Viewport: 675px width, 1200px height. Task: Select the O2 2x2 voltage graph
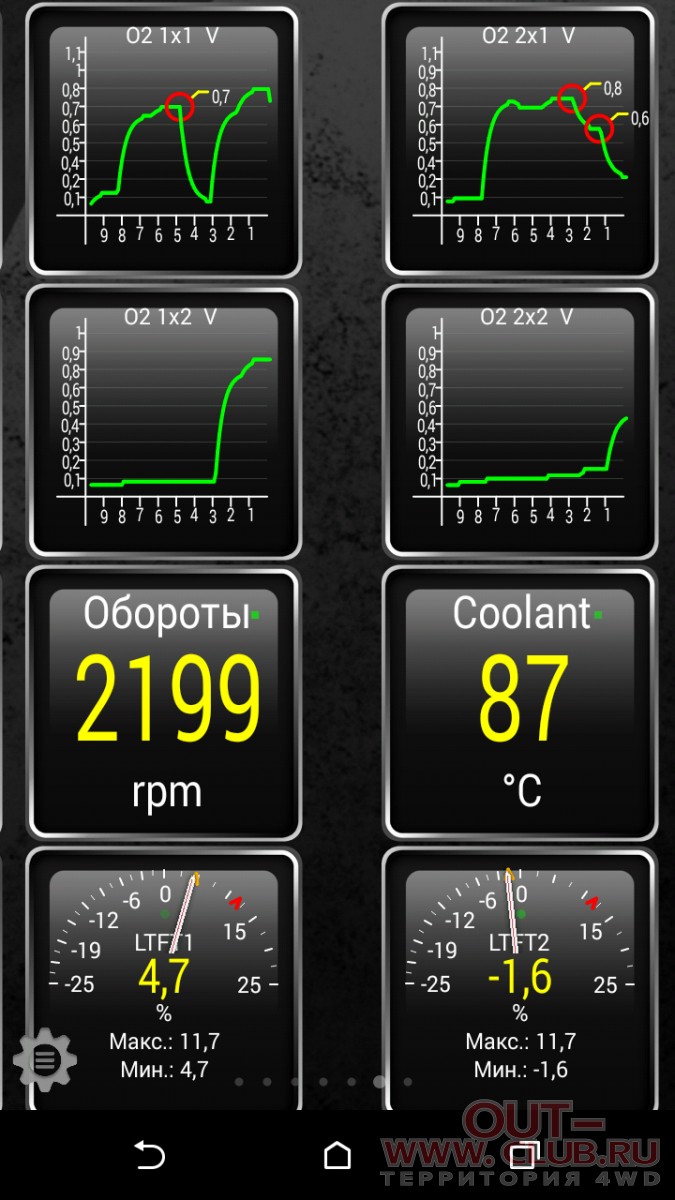[x=520, y=422]
